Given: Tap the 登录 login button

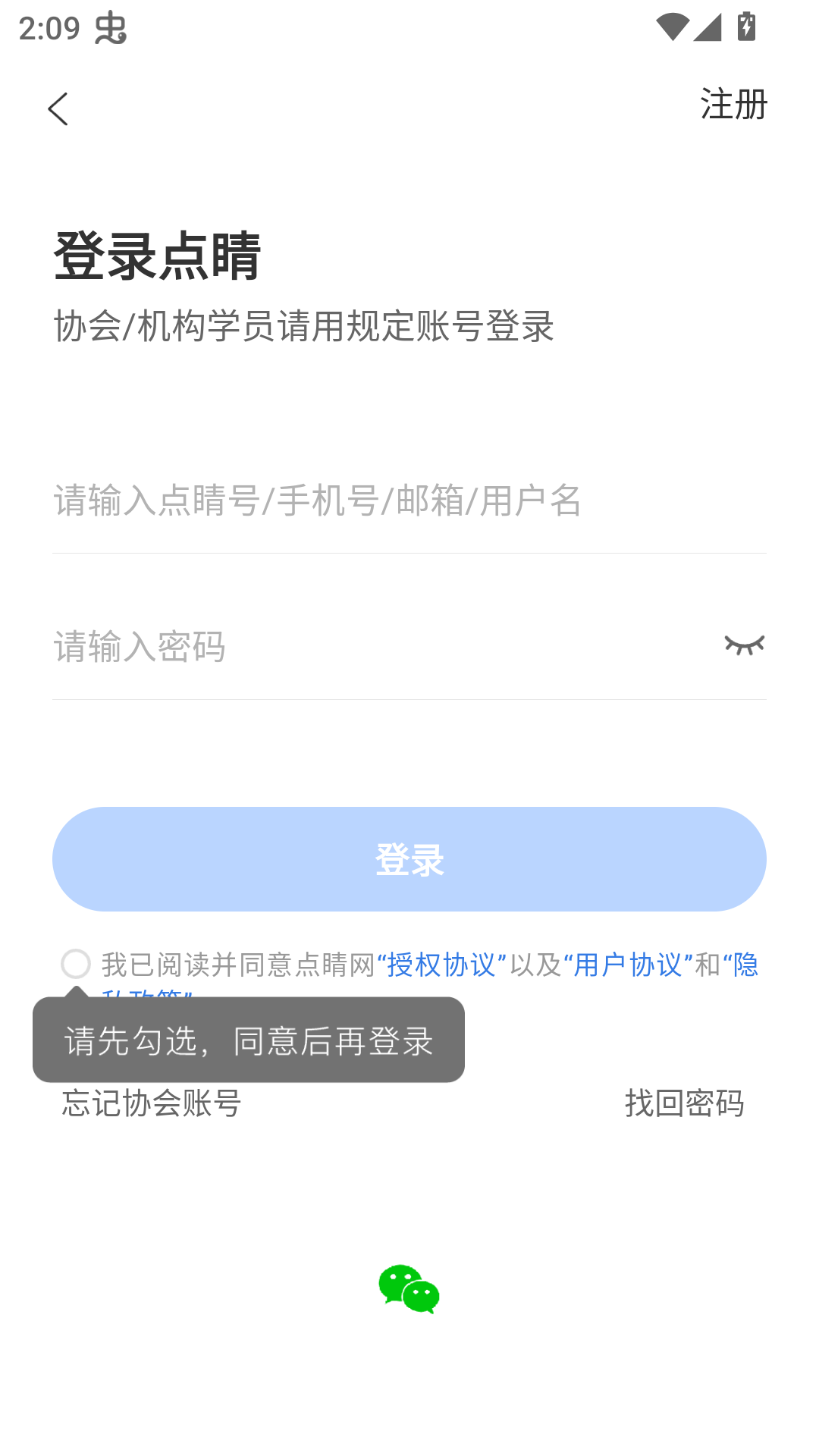Looking at the screenshot, I should [x=409, y=858].
